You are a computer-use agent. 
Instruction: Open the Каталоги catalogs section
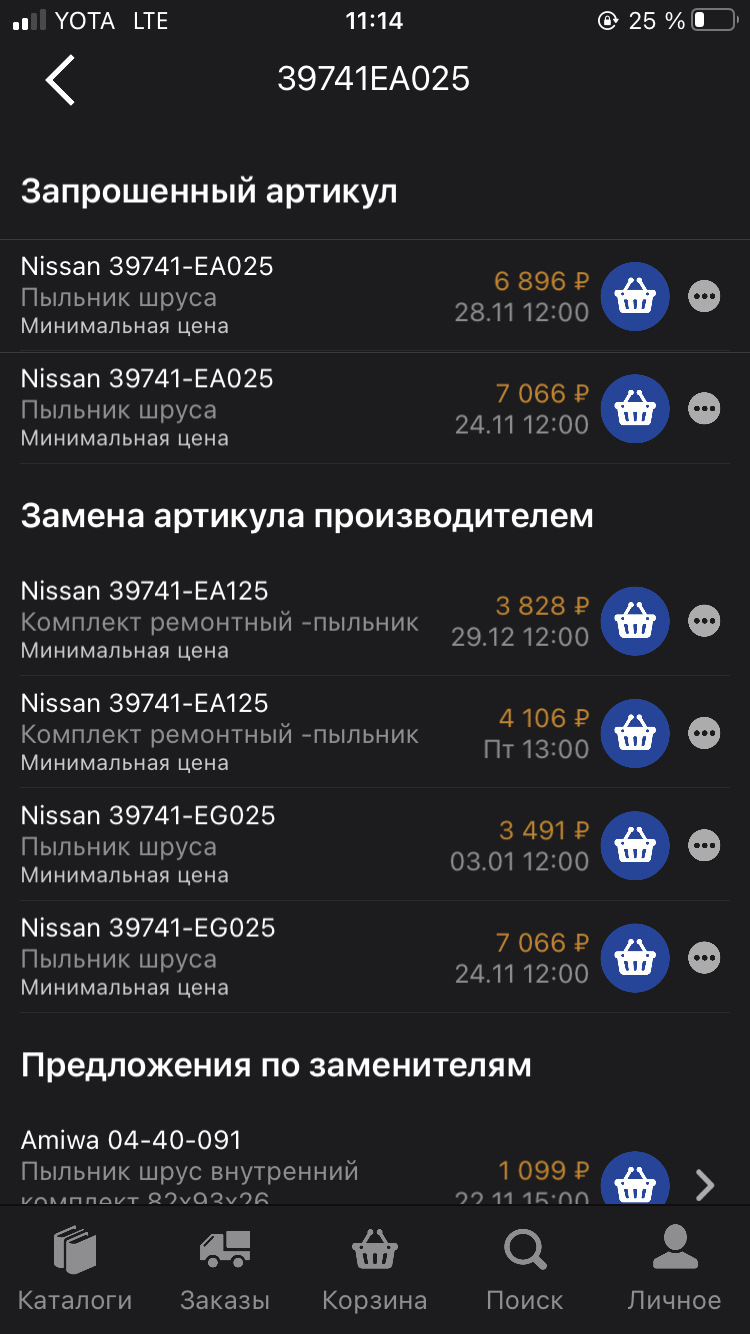click(75, 1265)
